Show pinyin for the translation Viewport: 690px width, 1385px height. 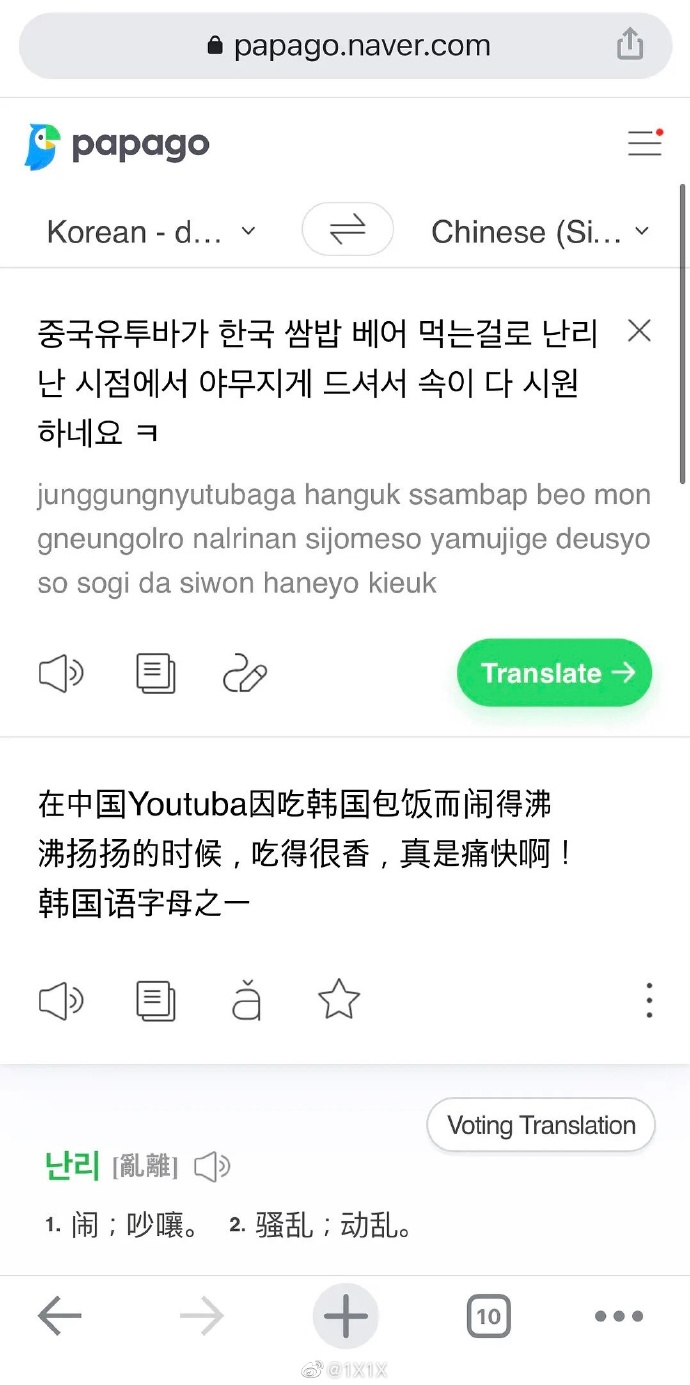(x=245, y=999)
